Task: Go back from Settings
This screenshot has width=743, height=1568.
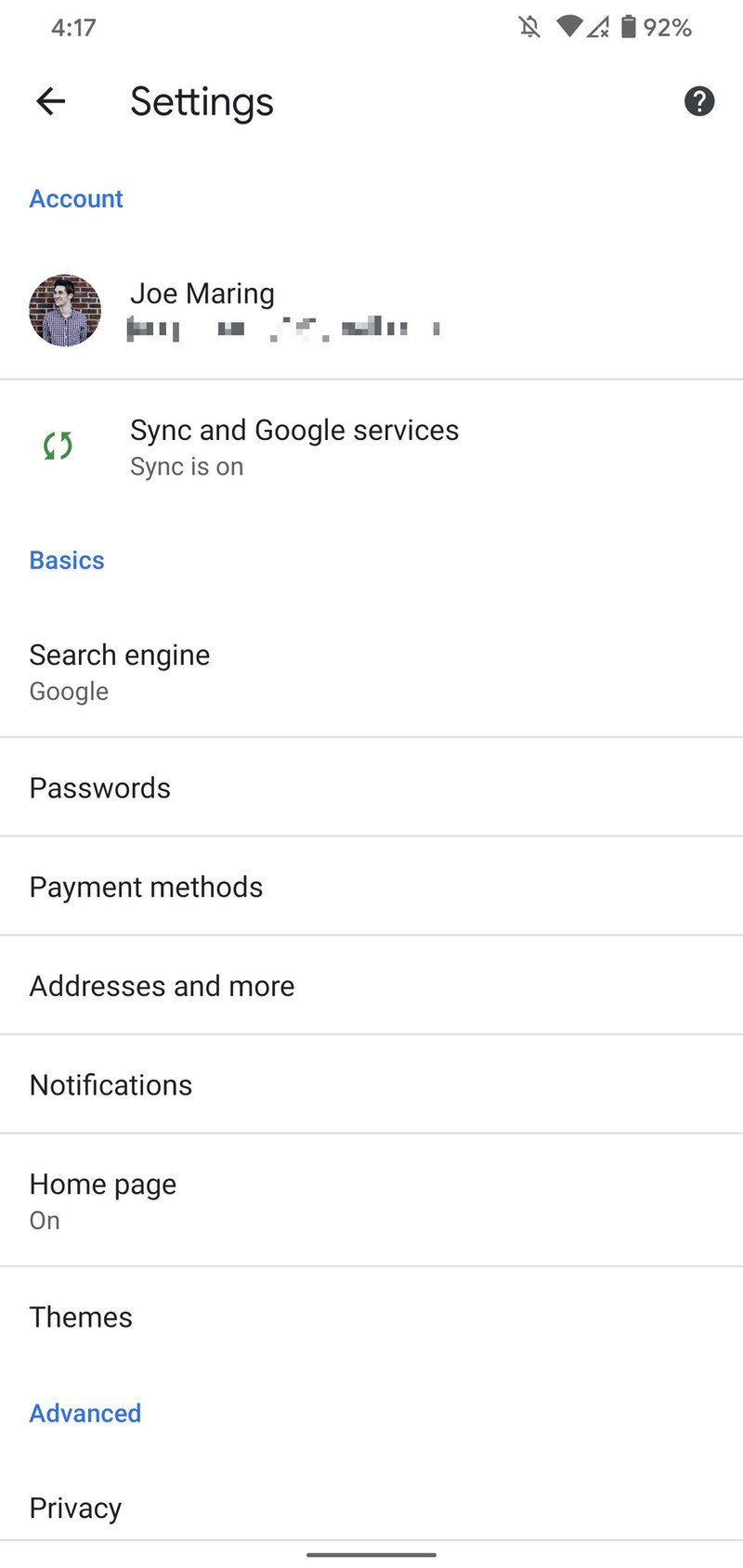Action: point(51,101)
